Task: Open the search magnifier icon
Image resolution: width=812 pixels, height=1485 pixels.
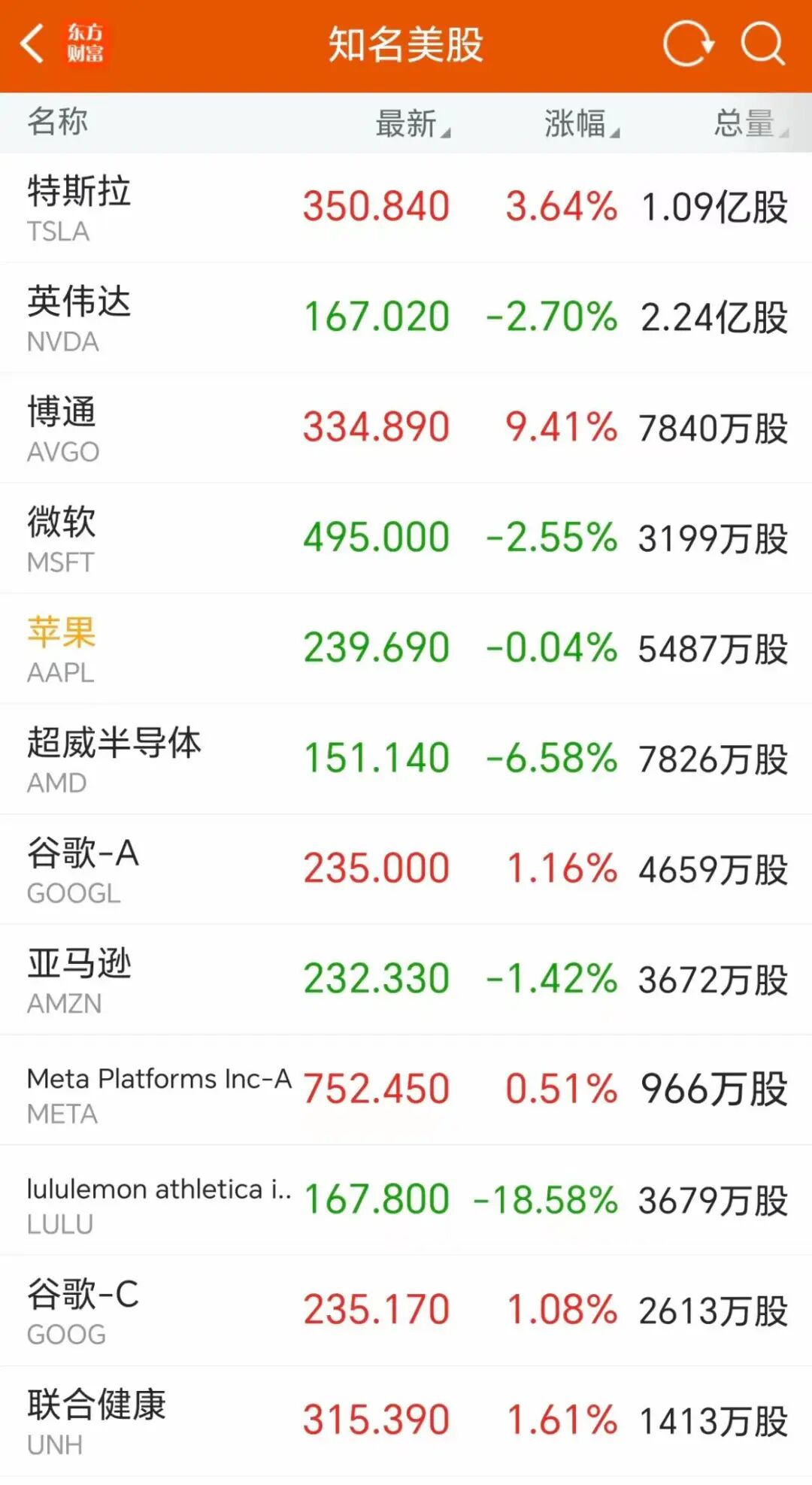Action: coord(762,44)
